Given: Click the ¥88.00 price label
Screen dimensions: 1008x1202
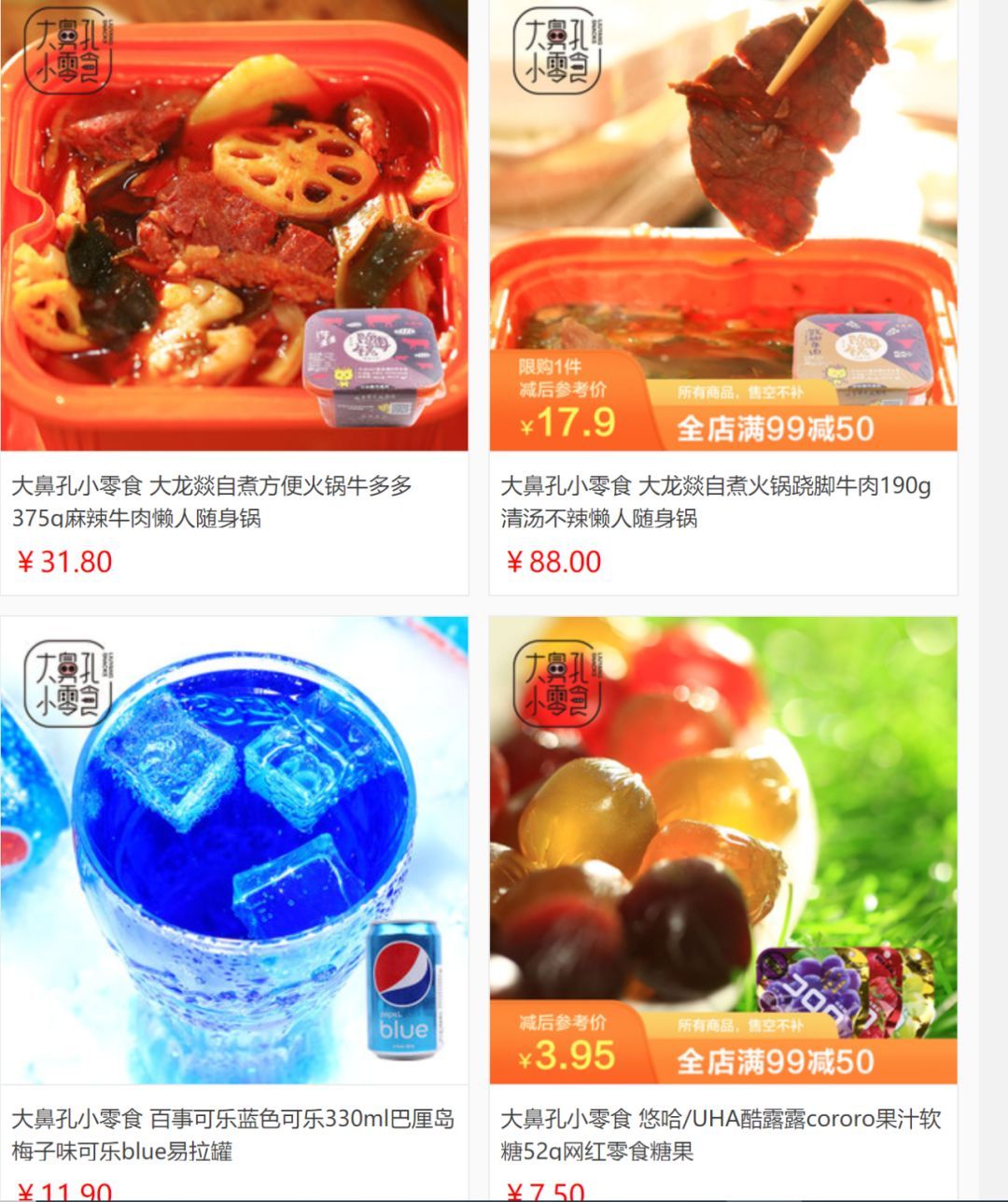Looking at the screenshot, I should [553, 563].
